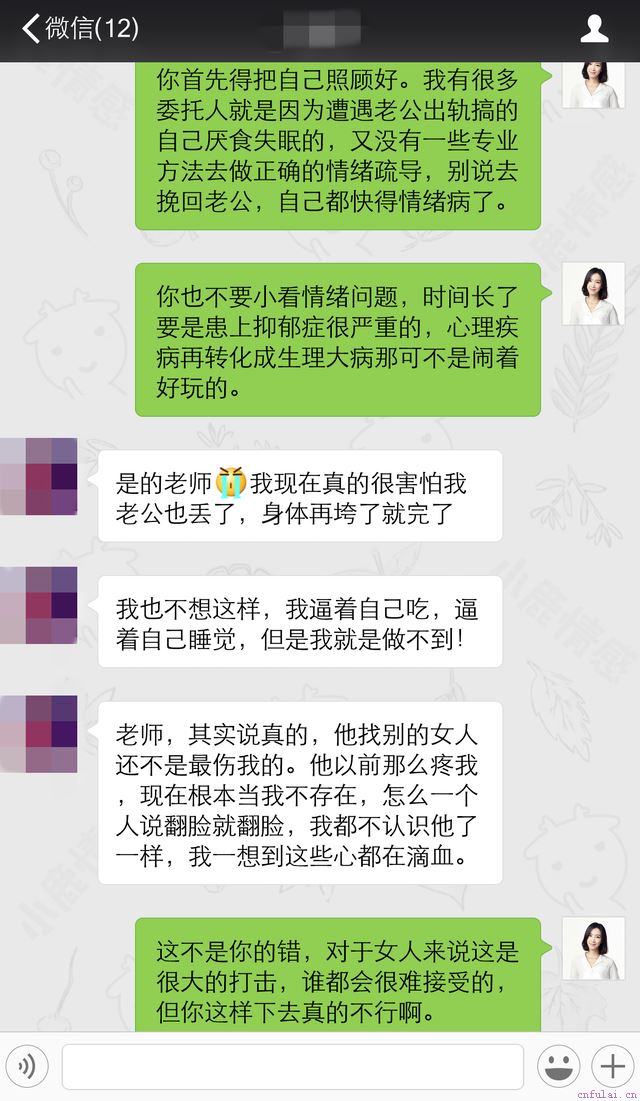Tap the blurred avatar beside 我也不想这样
Image resolution: width=640 pixels, height=1101 pixels.
tap(38, 604)
